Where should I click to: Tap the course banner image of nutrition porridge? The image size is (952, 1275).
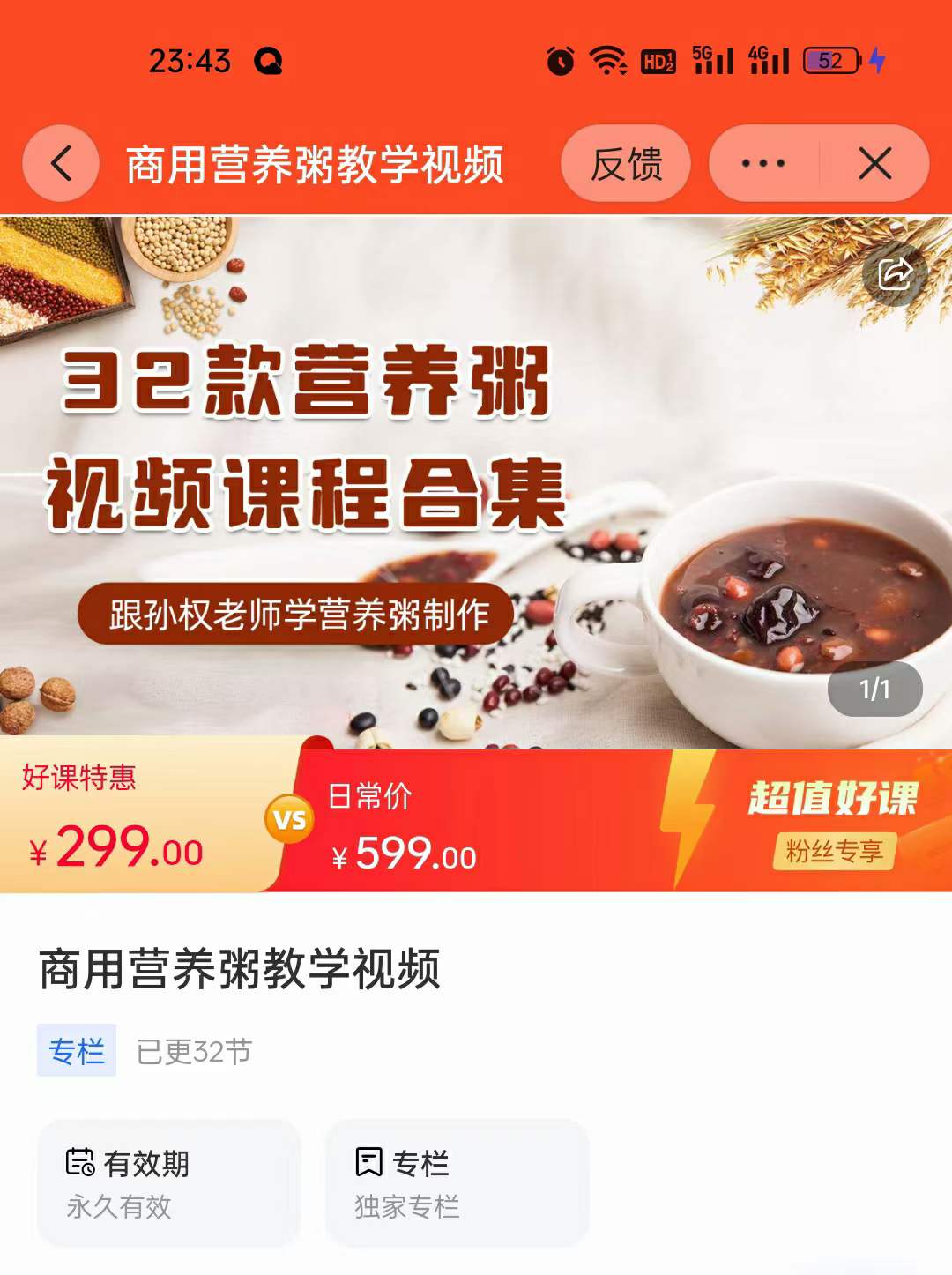click(476, 476)
